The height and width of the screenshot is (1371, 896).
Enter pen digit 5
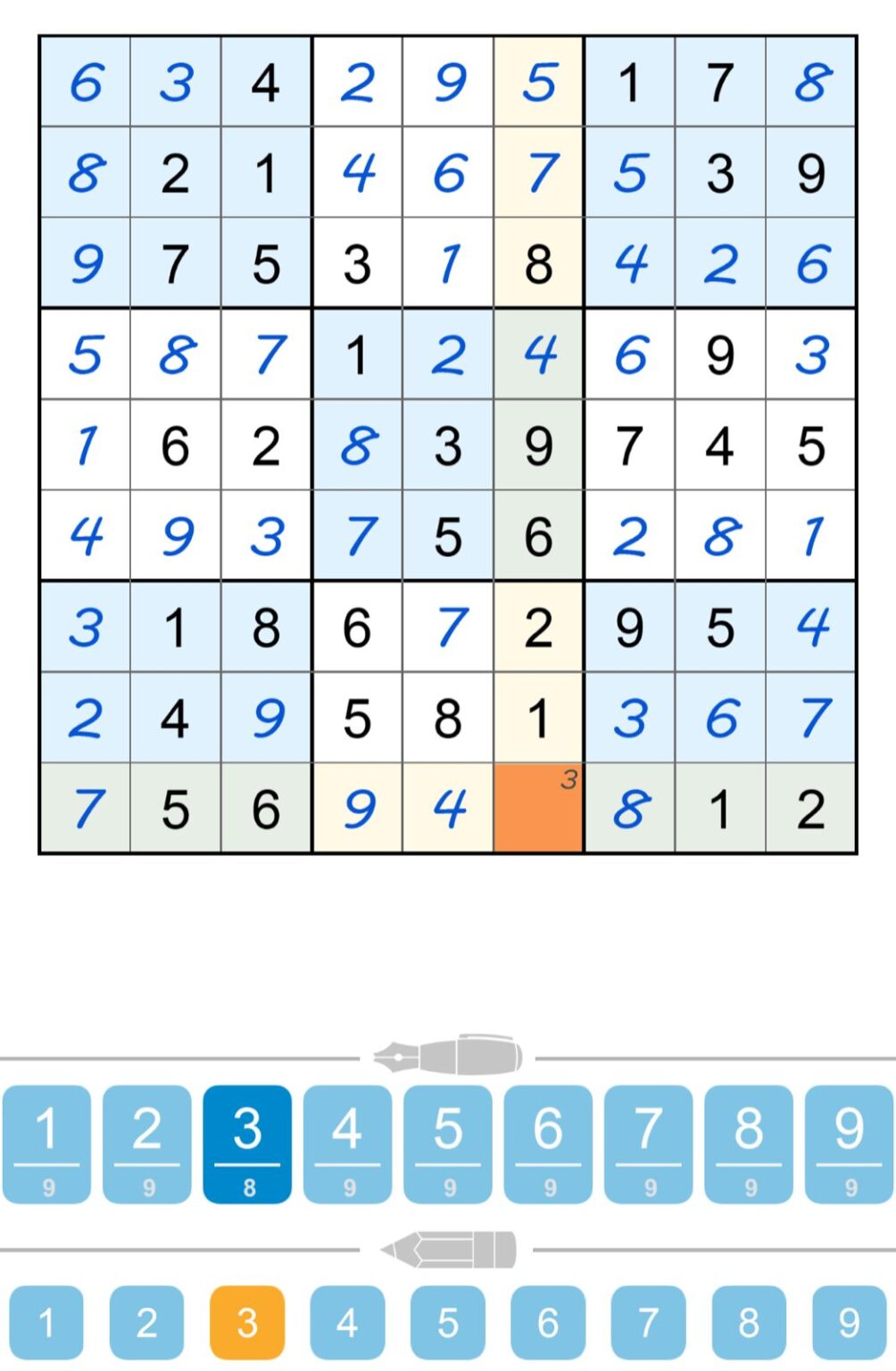(448, 1143)
